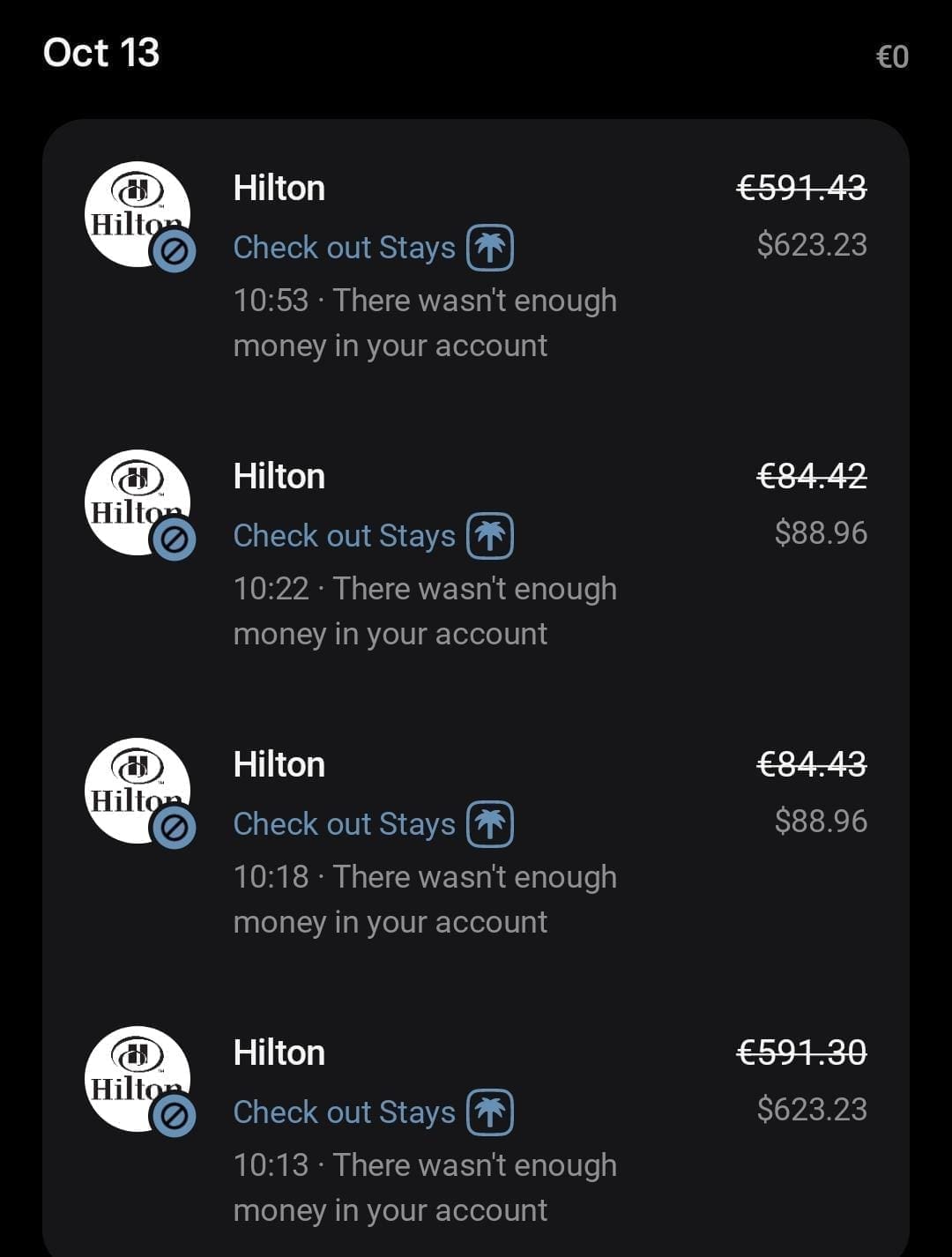Image resolution: width=952 pixels, height=1257 pixels.
Task: Open the Check out Stays link on the 10:13 entry
Action: (344, 1112)
